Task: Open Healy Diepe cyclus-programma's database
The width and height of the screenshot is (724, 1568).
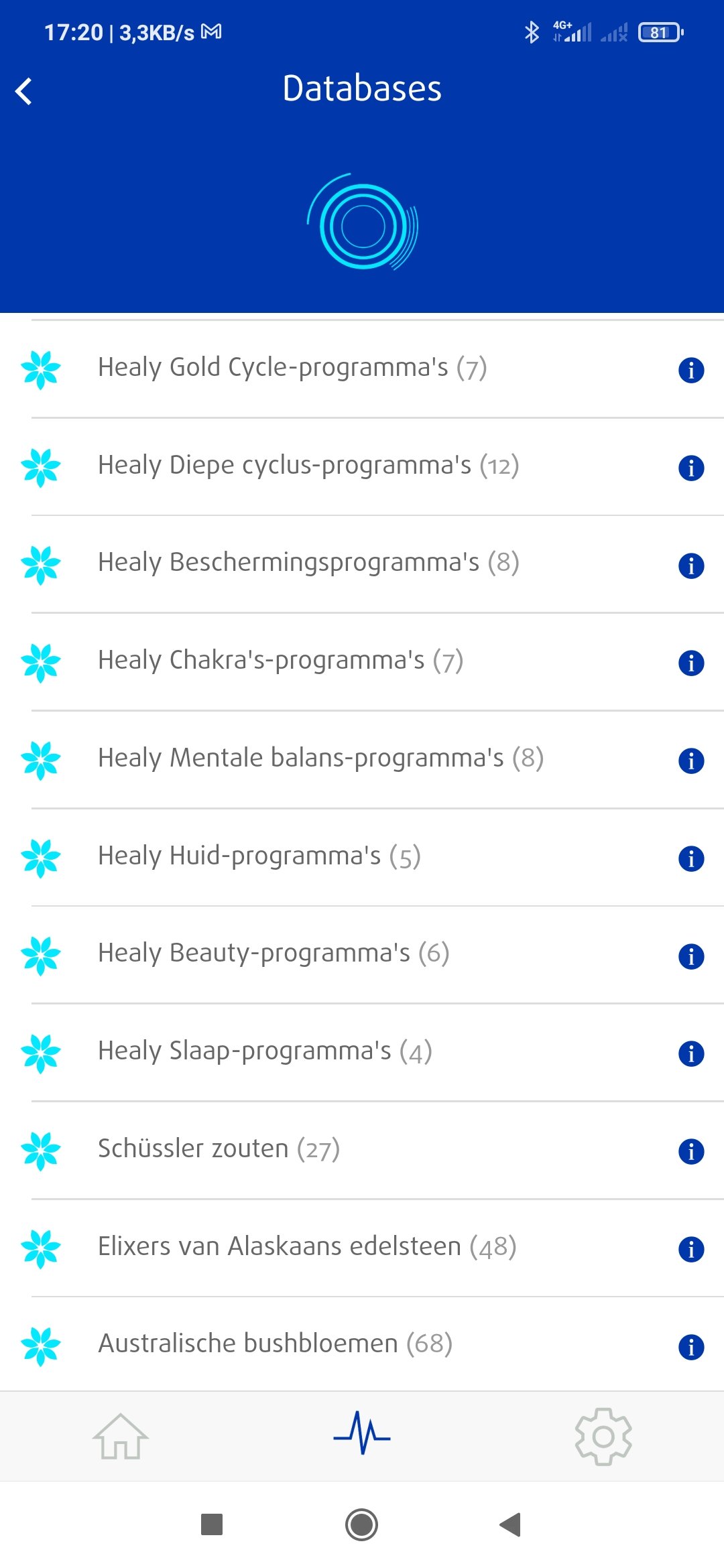Action: 308,466
